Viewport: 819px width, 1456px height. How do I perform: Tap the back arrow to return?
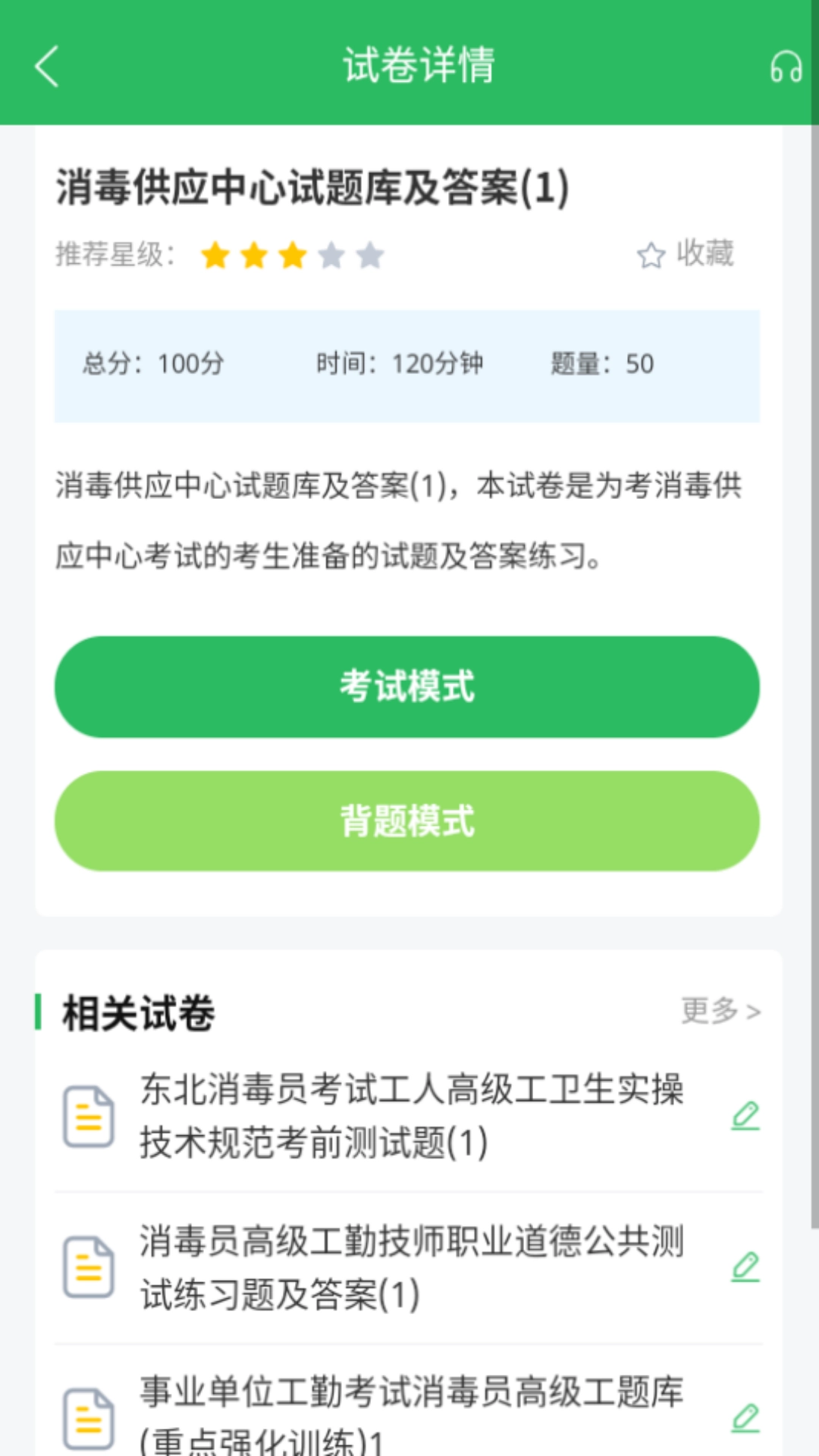47,67
